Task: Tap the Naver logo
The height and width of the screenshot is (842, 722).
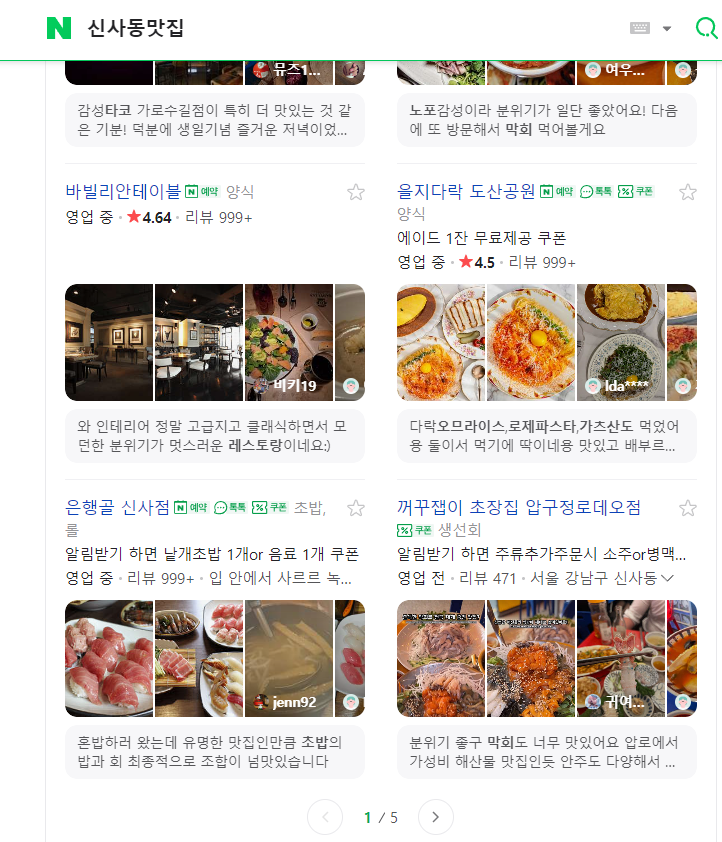Action: [x=59, y=28]
